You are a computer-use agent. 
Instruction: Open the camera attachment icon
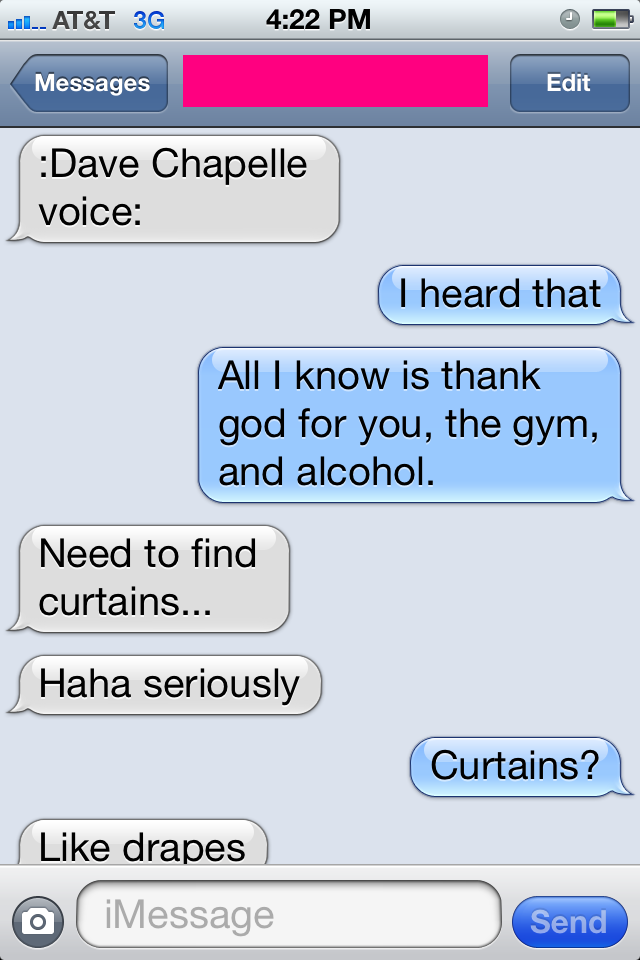point(38,921)
